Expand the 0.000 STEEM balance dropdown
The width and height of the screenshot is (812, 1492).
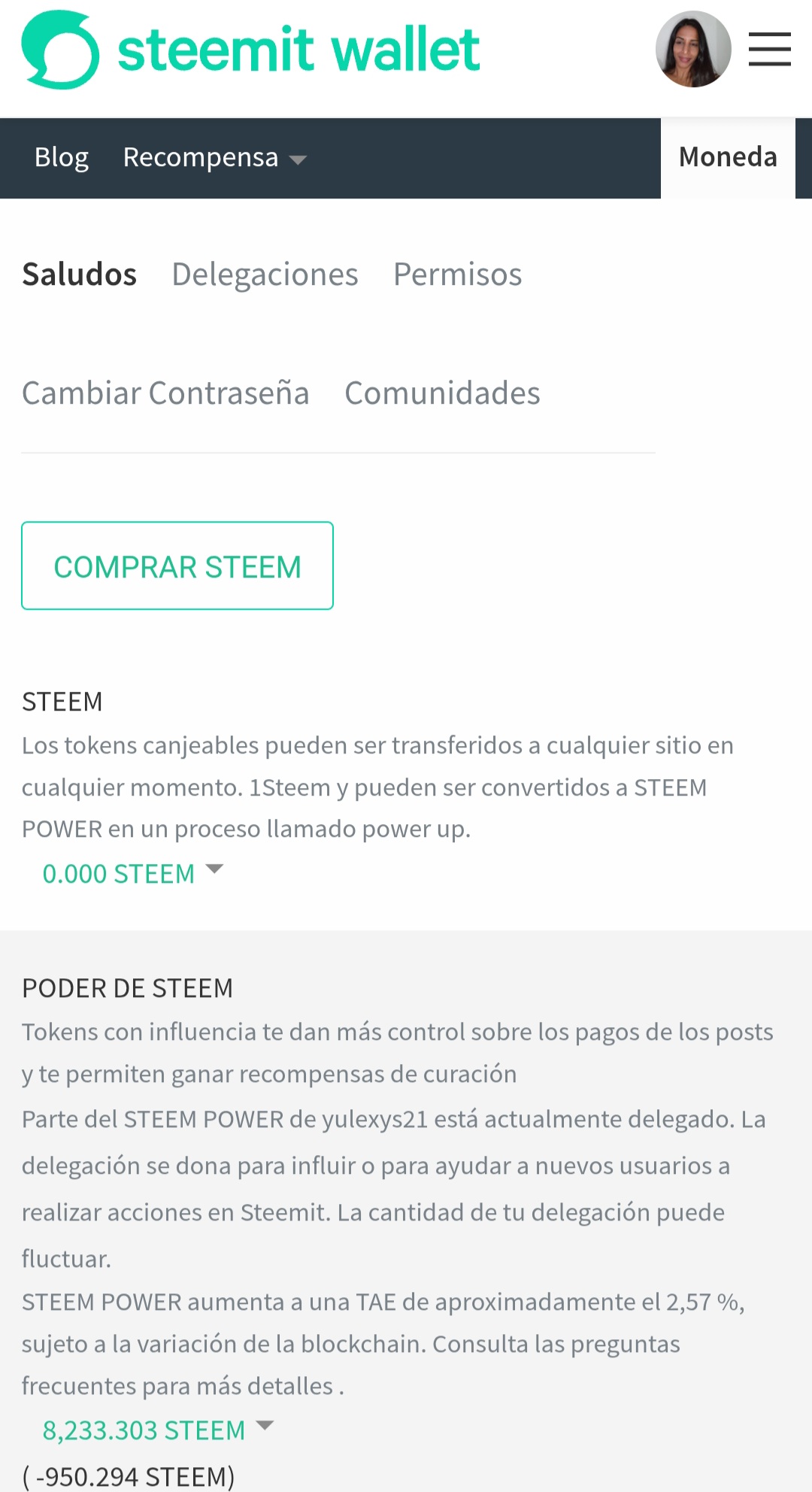[133, 873]
